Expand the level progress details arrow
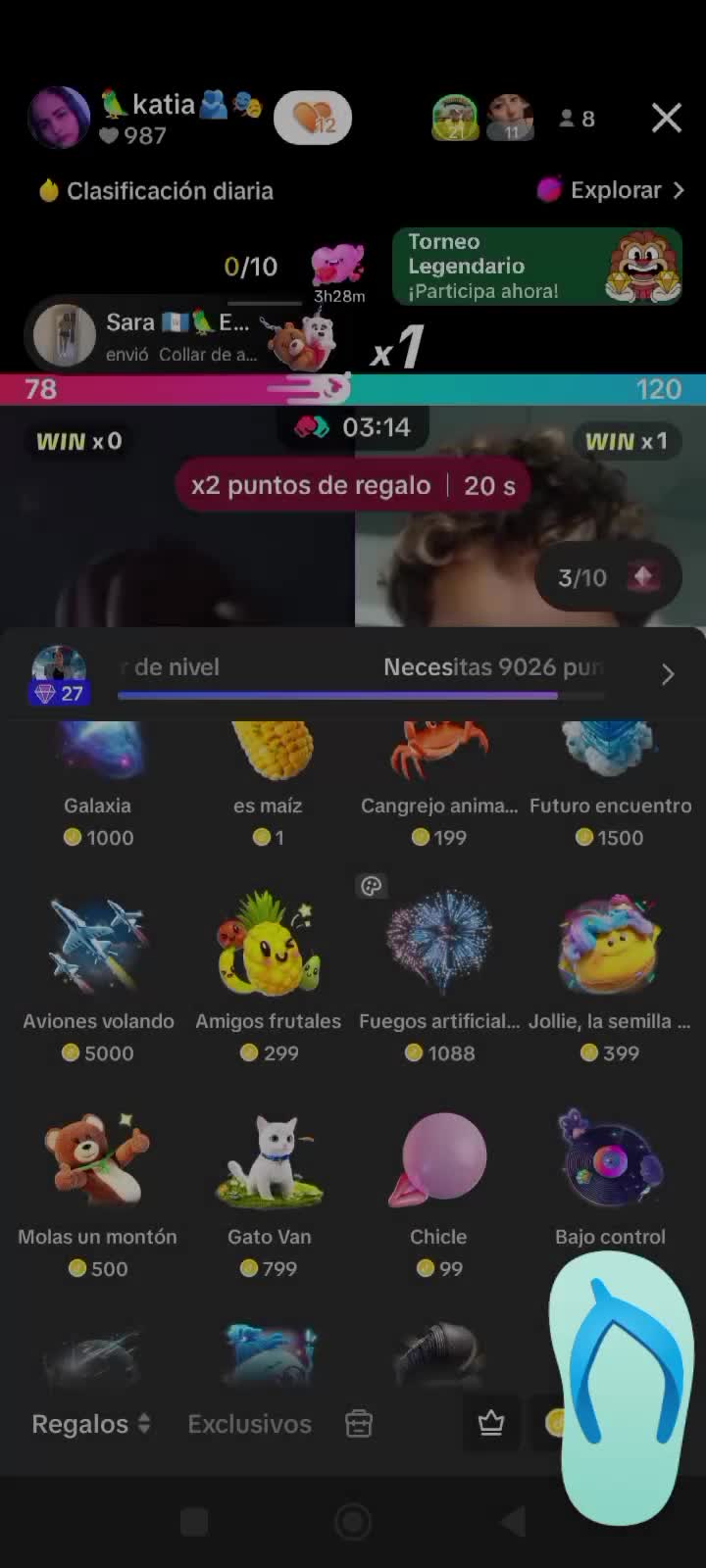Image resolution: width=706 pixels, height=1568 pixels. (x=668, y=674)
